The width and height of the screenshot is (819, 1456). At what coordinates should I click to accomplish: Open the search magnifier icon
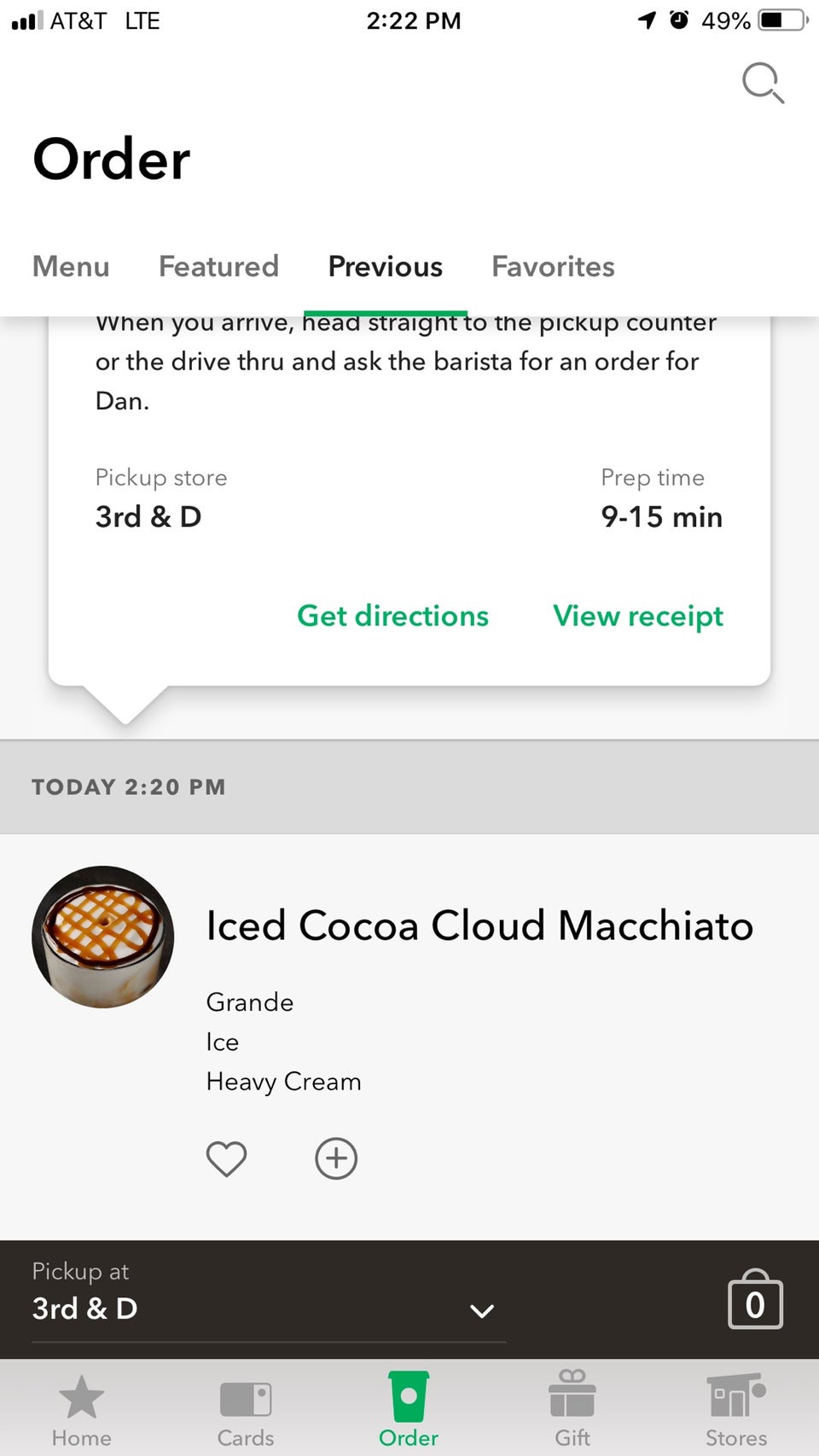pos(762,83)
